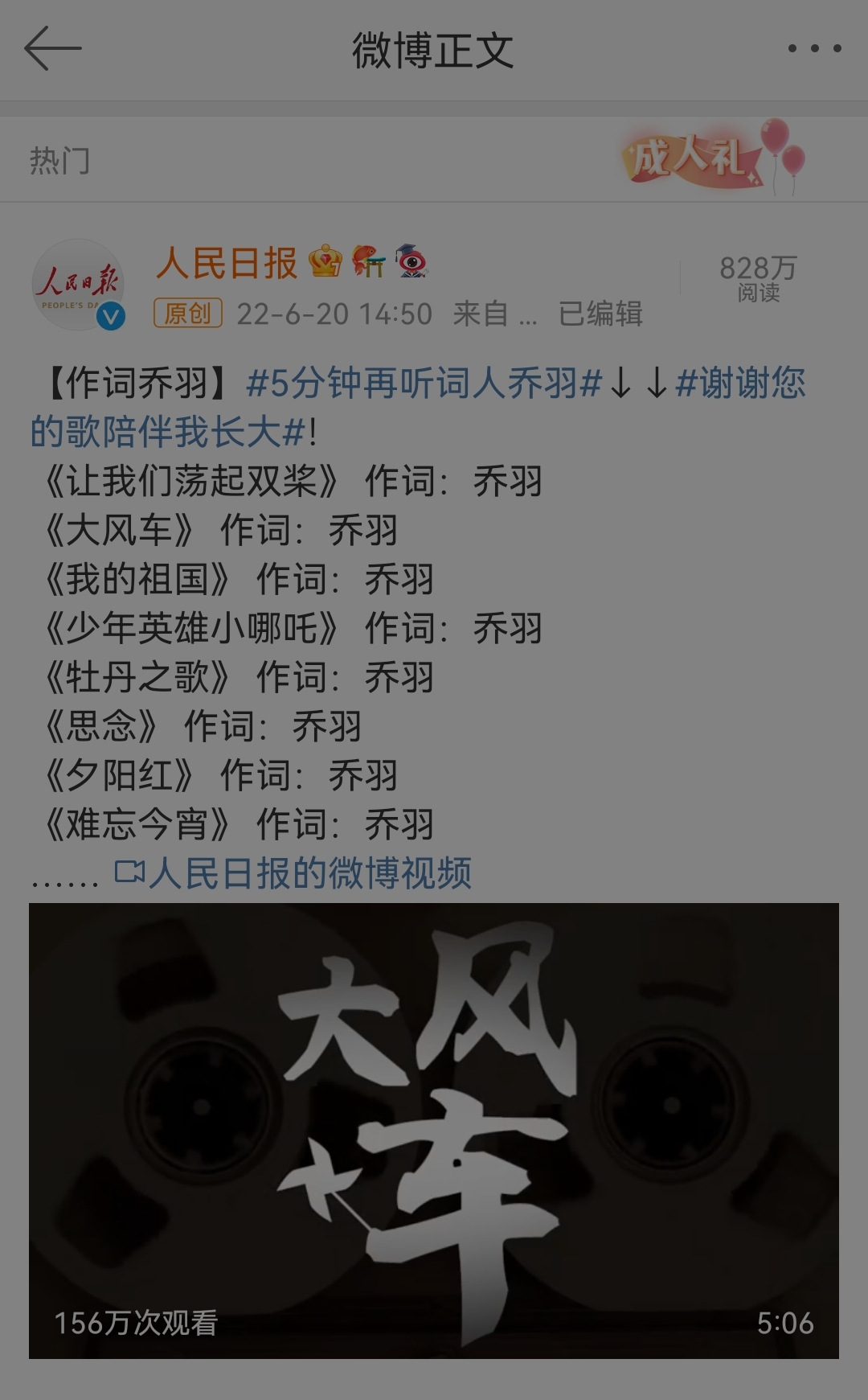Select the 微博正文 title bar

[434, 50]
